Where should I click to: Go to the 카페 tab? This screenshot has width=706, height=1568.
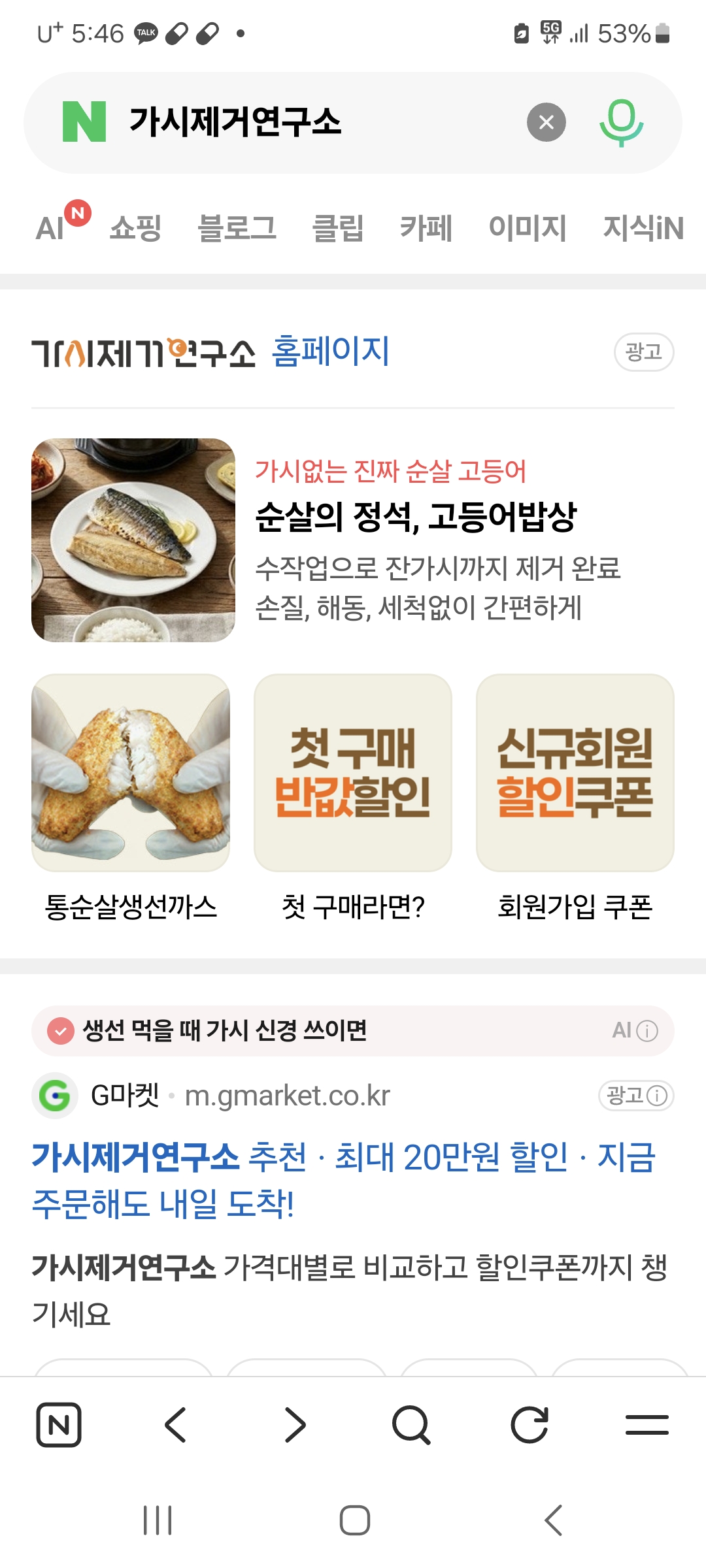(x=426, y=228)
